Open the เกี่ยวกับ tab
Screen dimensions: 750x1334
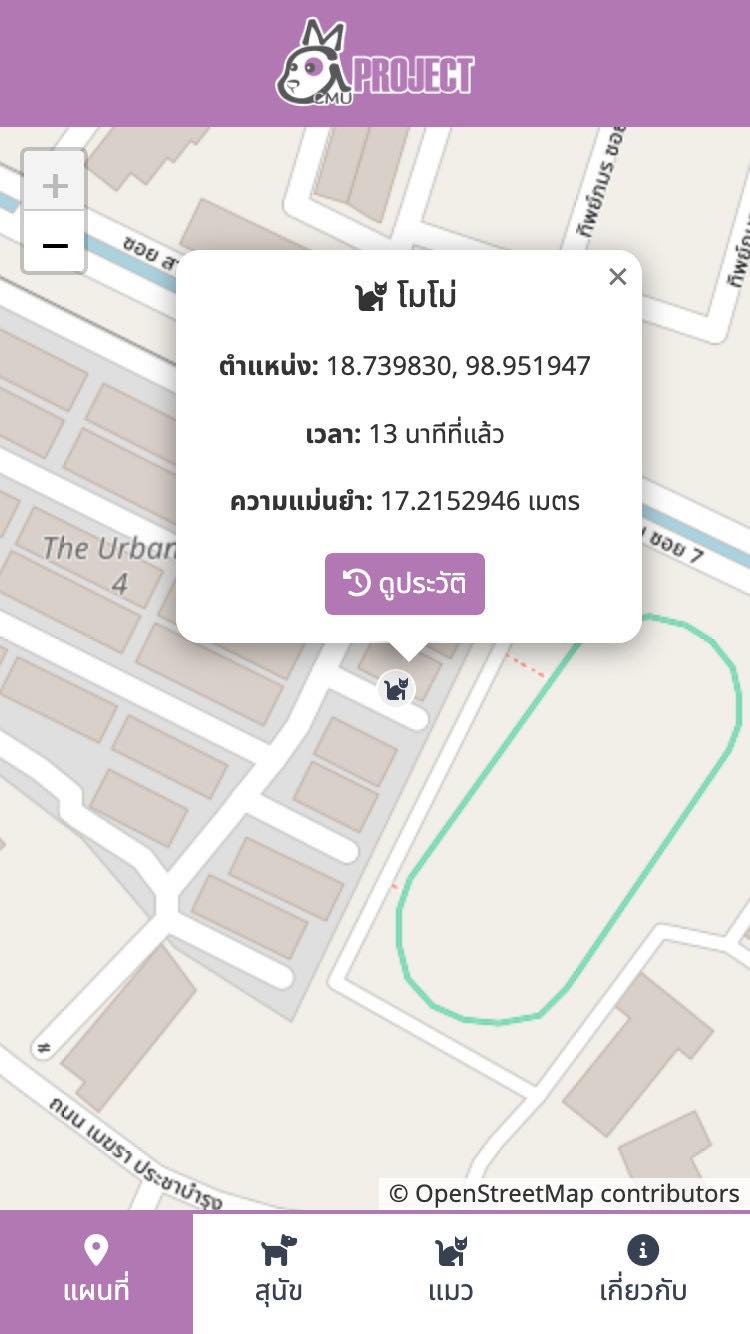pyautogui.click(x=643, y=1272)
